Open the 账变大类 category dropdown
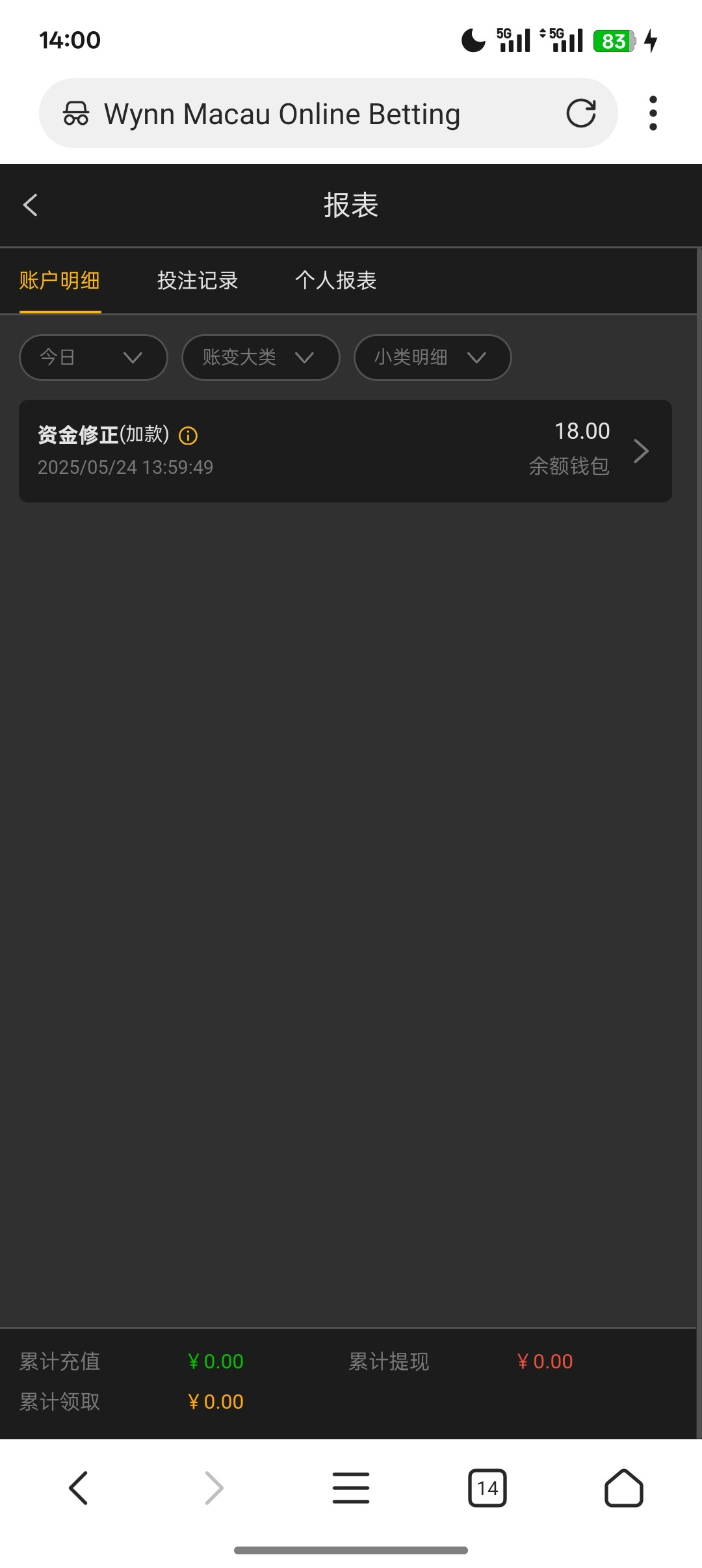Screen dimensions: 702x1568 pos(261,357)
